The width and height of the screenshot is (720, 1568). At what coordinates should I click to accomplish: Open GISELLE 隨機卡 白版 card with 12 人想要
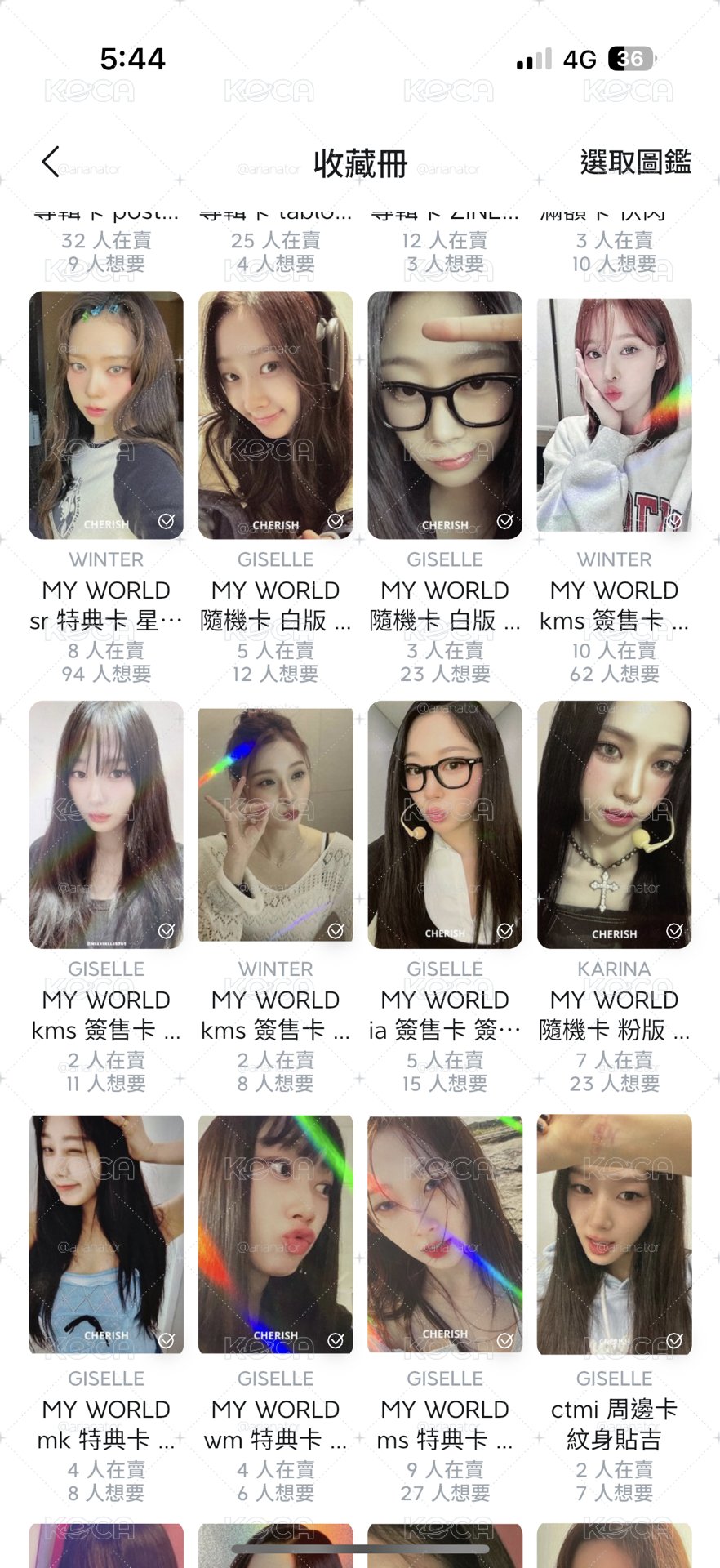click(276, 415)
